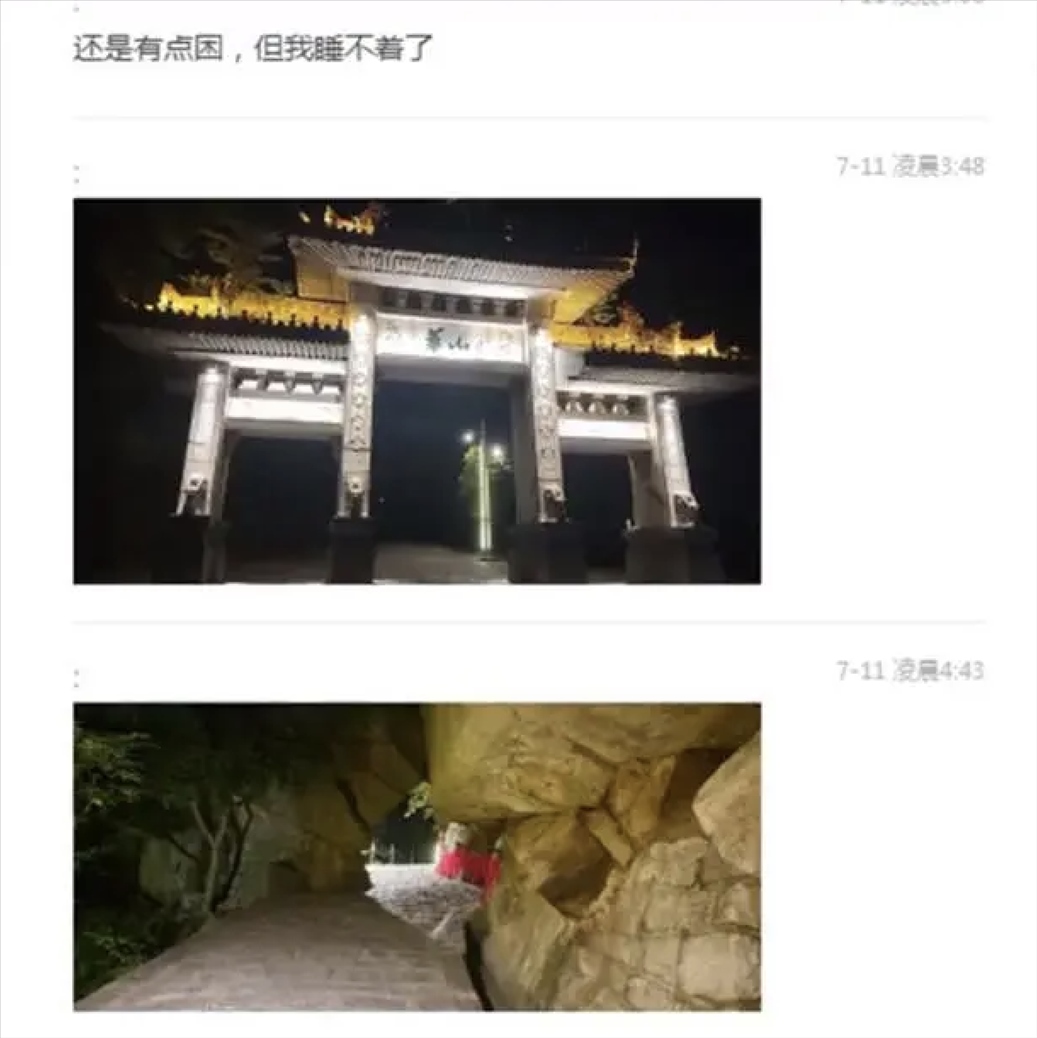Viewport: 1037px width, 1038px height.
Task: Open the rocky mountain path photo
Action: (416, 856)
